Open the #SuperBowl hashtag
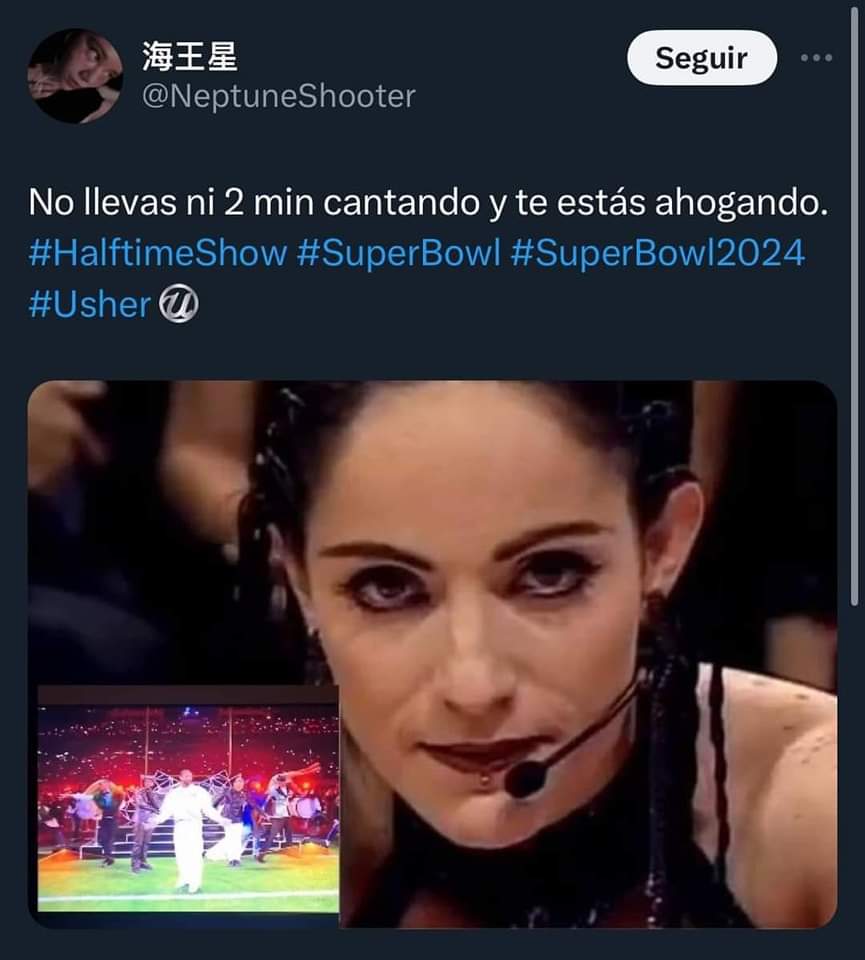 (398, 252)
